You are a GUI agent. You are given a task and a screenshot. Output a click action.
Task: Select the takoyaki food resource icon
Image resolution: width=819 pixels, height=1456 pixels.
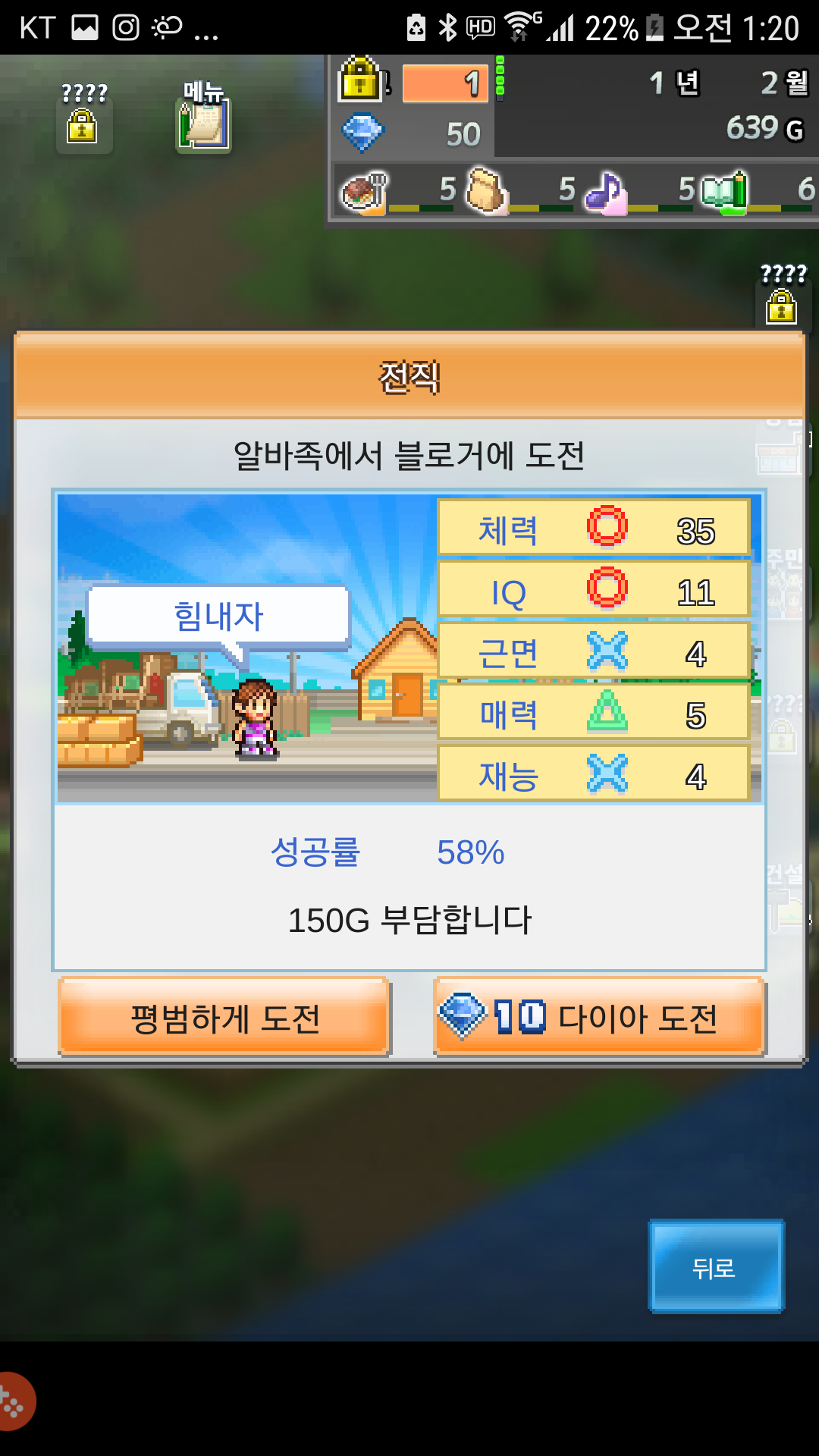(362, 193)
